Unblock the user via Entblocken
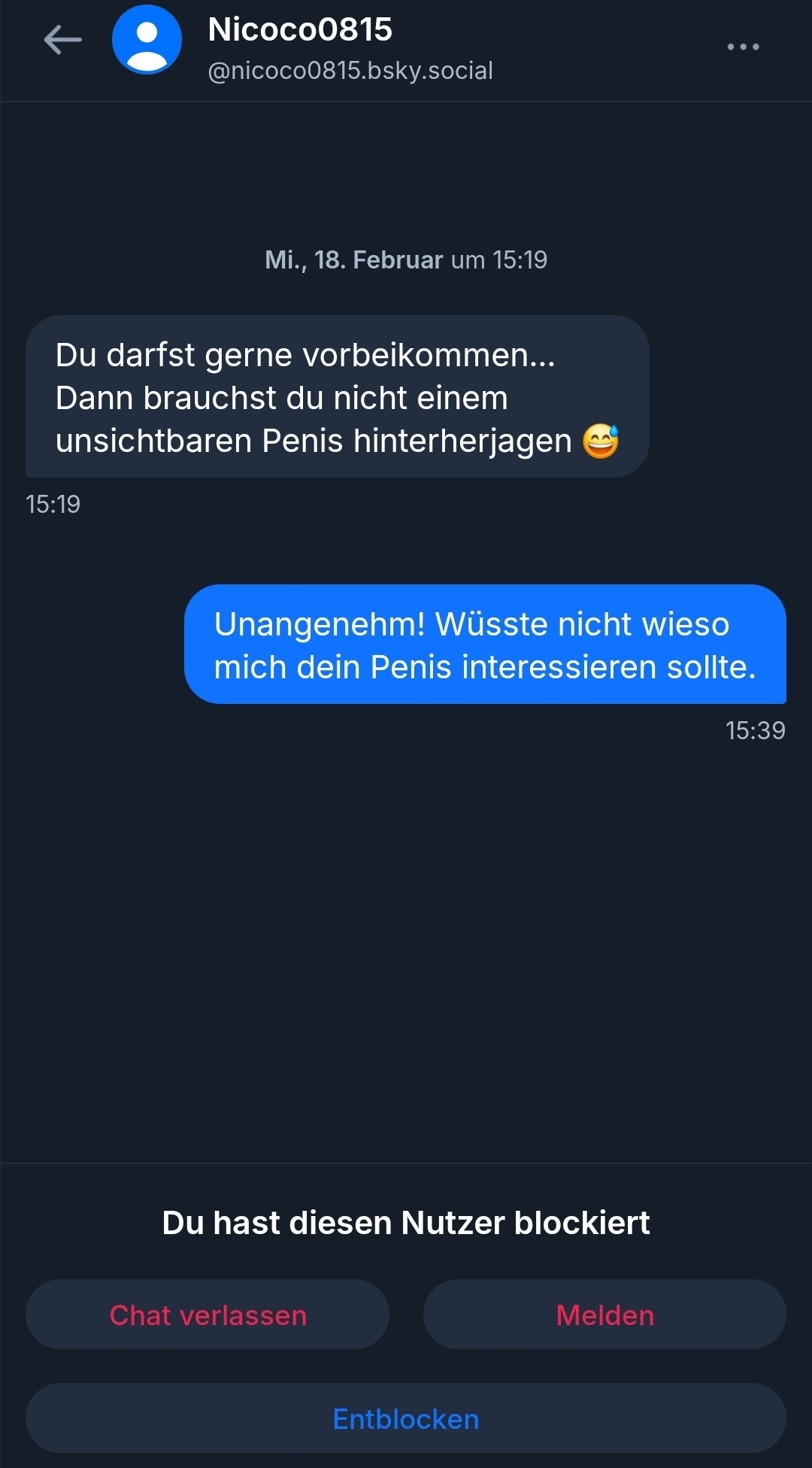 click(406, 1418)
